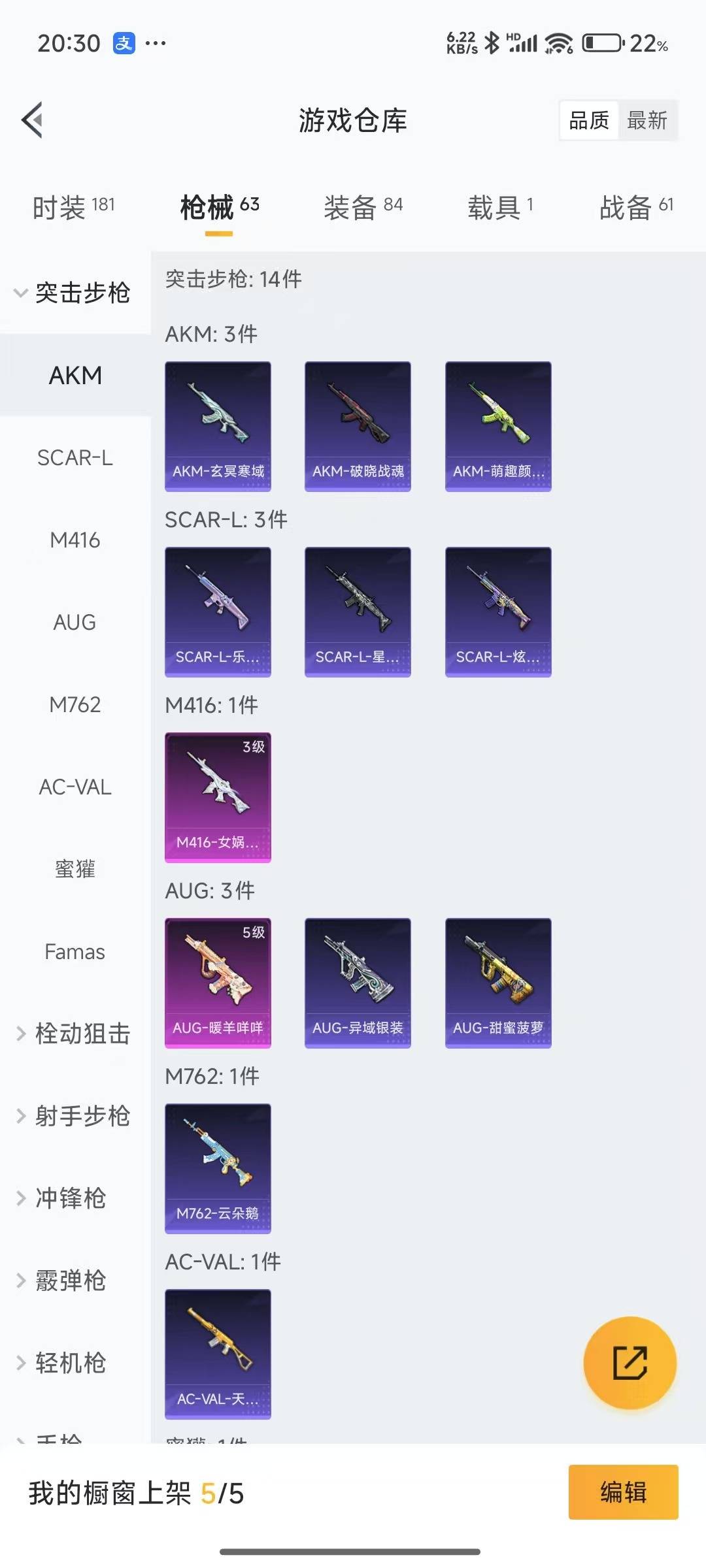Open the AUG-甜蜜菠萝 skin
706x1568 pixels.
click(x=498, y=983)
